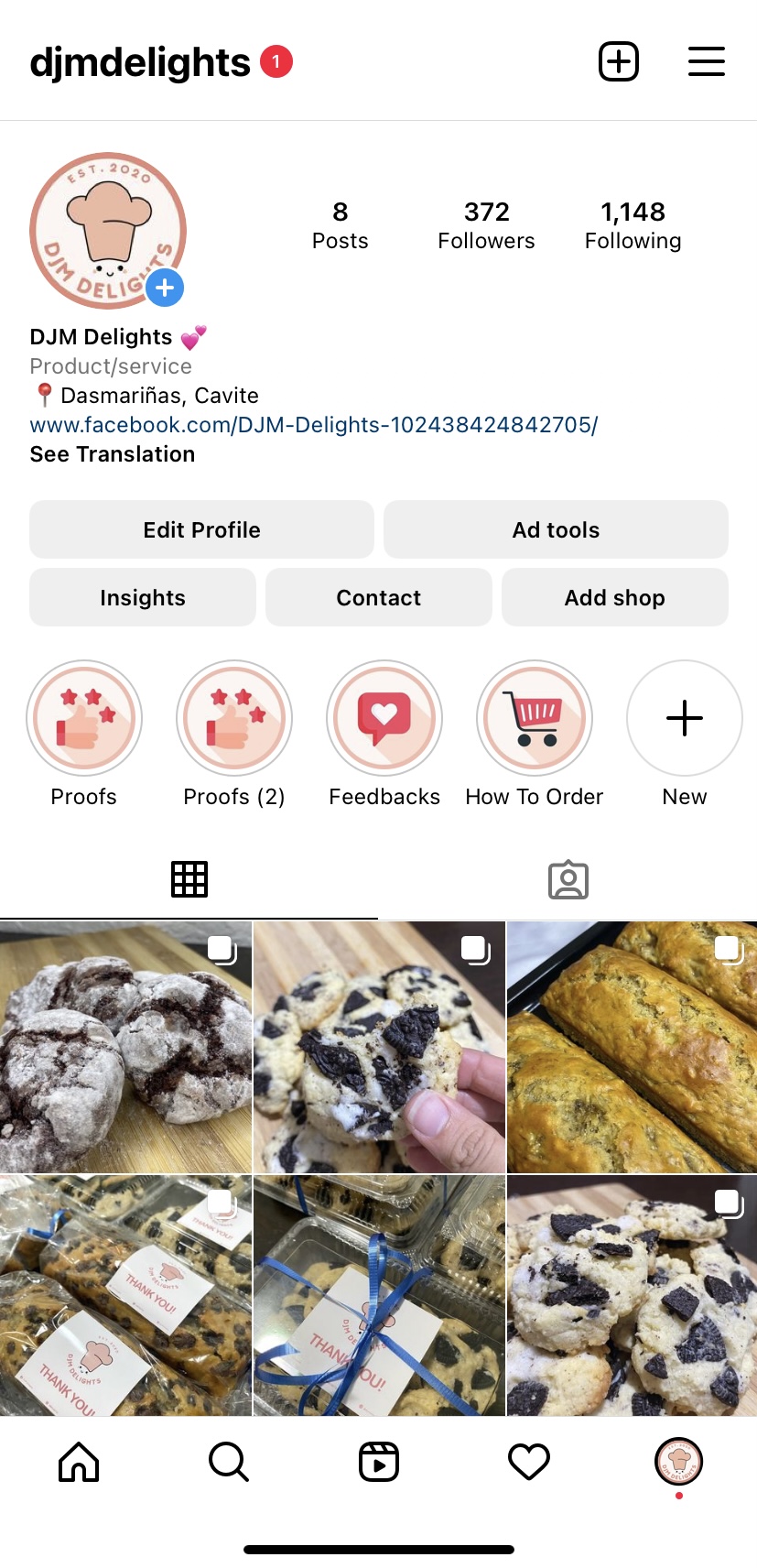Open the create new post icon

point(619,62)
